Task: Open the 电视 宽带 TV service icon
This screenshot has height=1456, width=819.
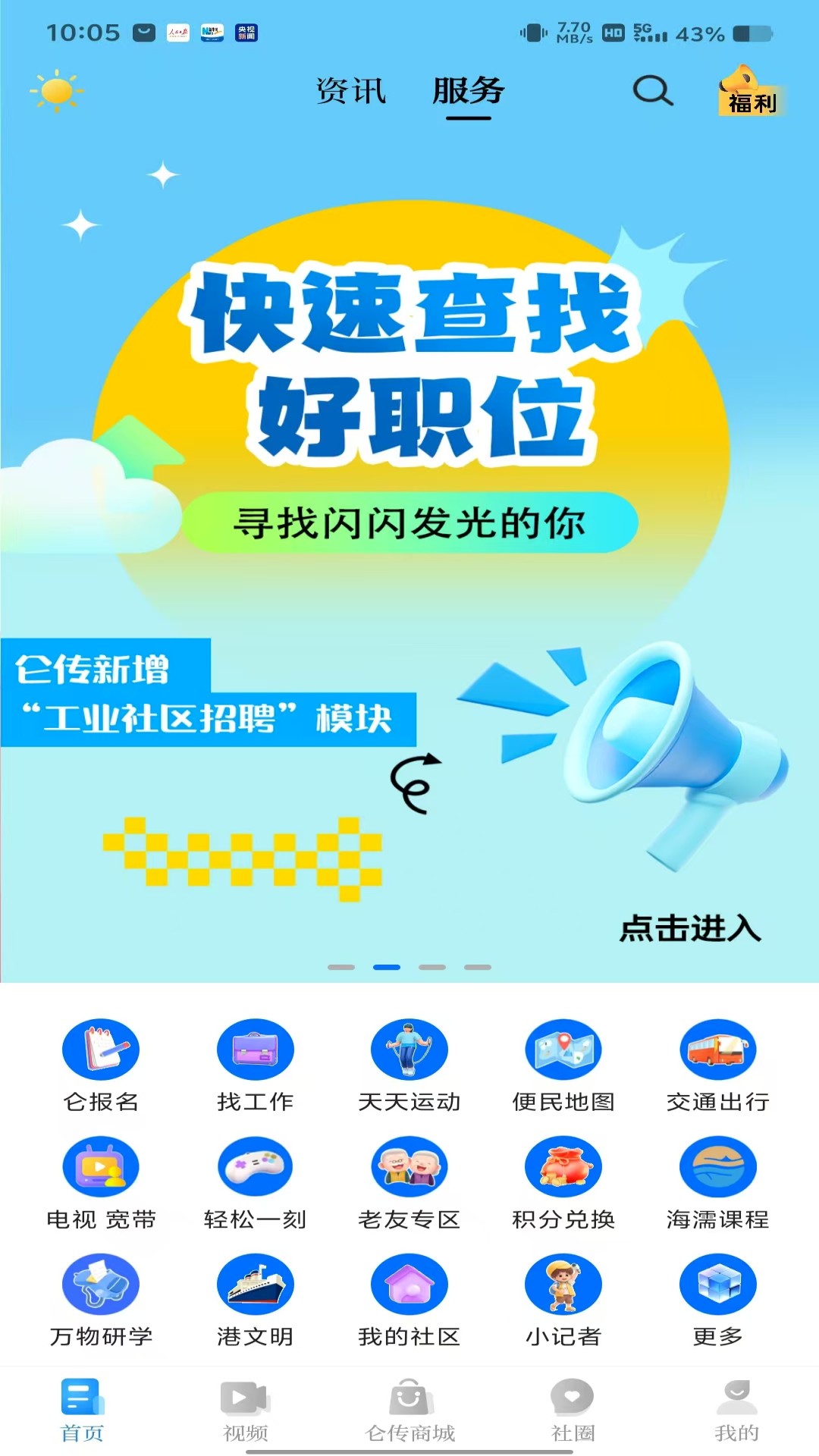Action: 101,1166
